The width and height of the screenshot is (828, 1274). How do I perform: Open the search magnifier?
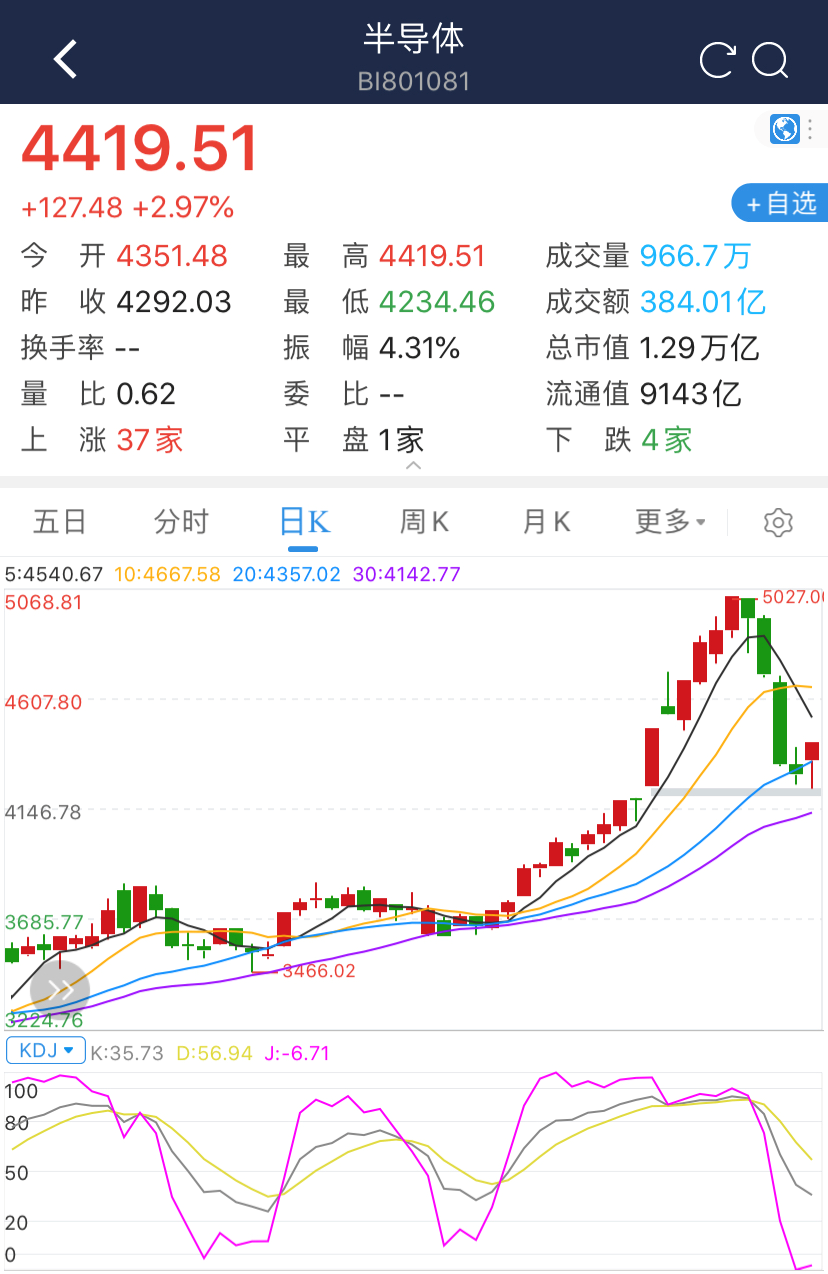pyautogui.click(x=771, y=60)
